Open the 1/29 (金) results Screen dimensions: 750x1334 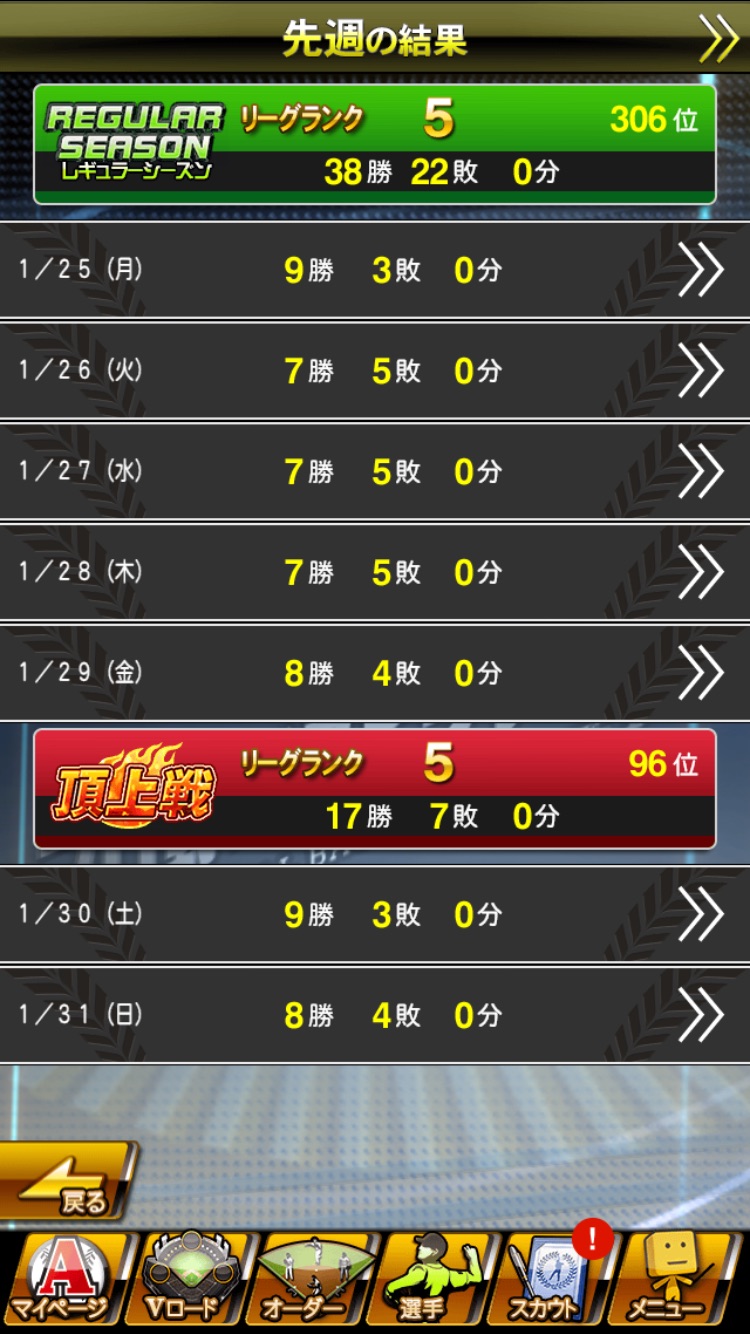pos(375,673)
